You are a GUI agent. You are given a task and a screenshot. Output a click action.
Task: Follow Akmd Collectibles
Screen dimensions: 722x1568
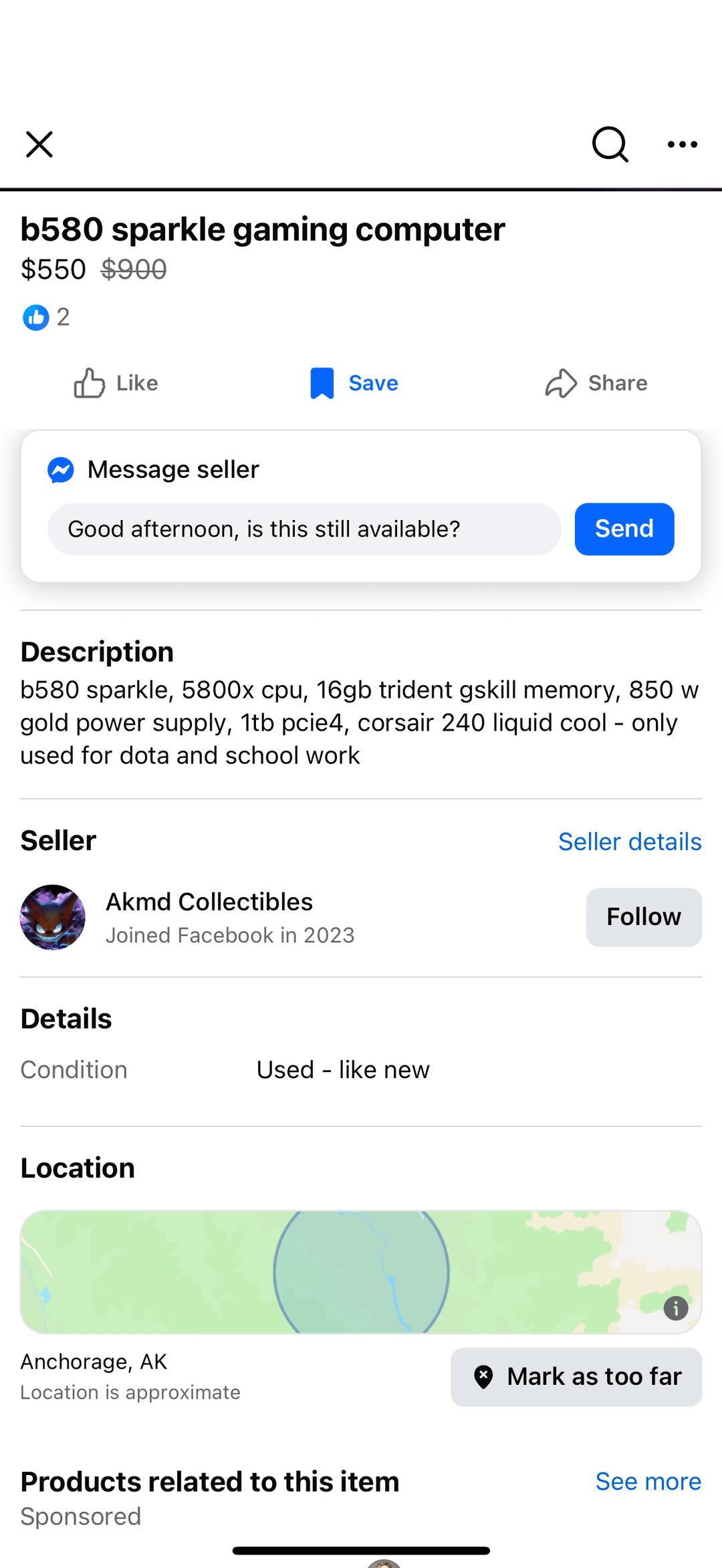(x=644, y=917)
